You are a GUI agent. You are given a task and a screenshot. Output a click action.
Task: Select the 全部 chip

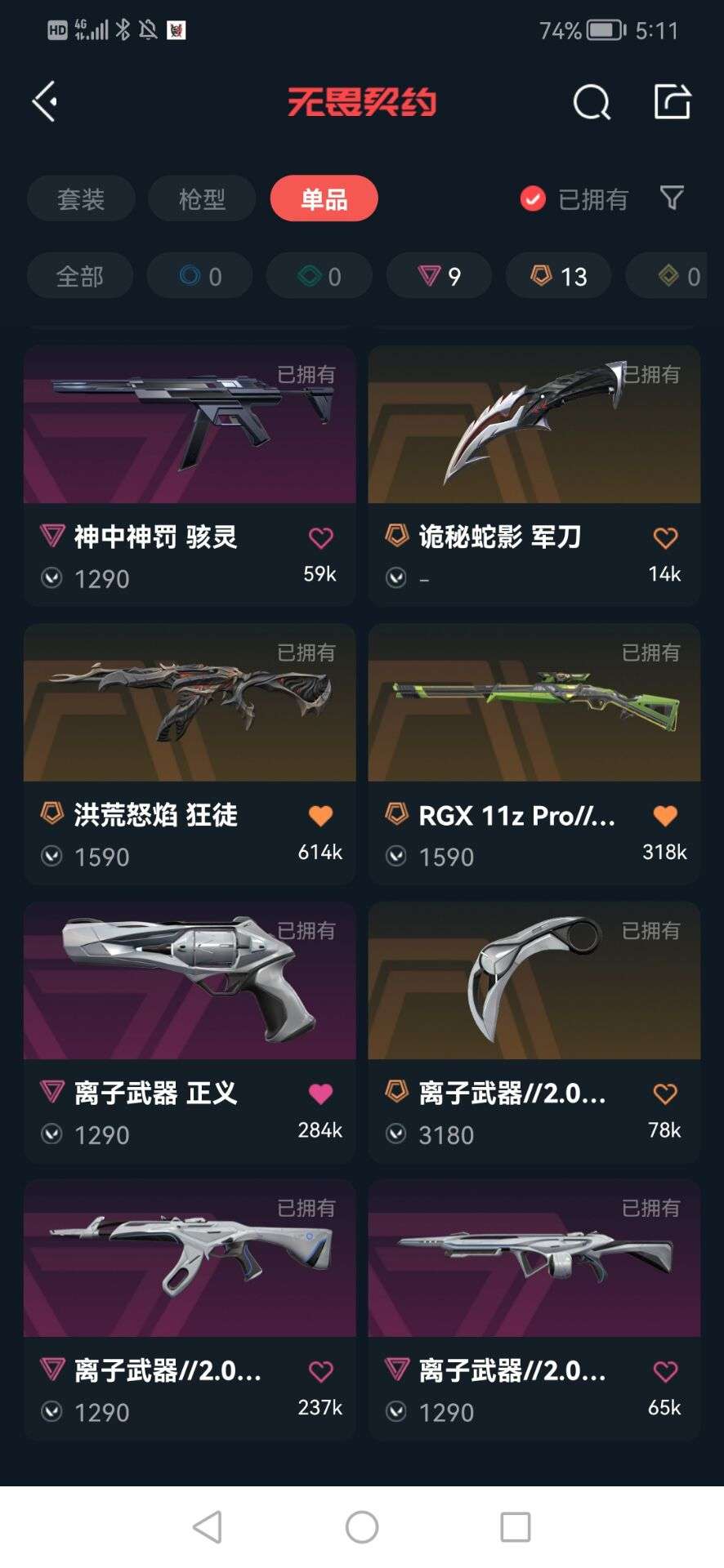coord(80,276)
